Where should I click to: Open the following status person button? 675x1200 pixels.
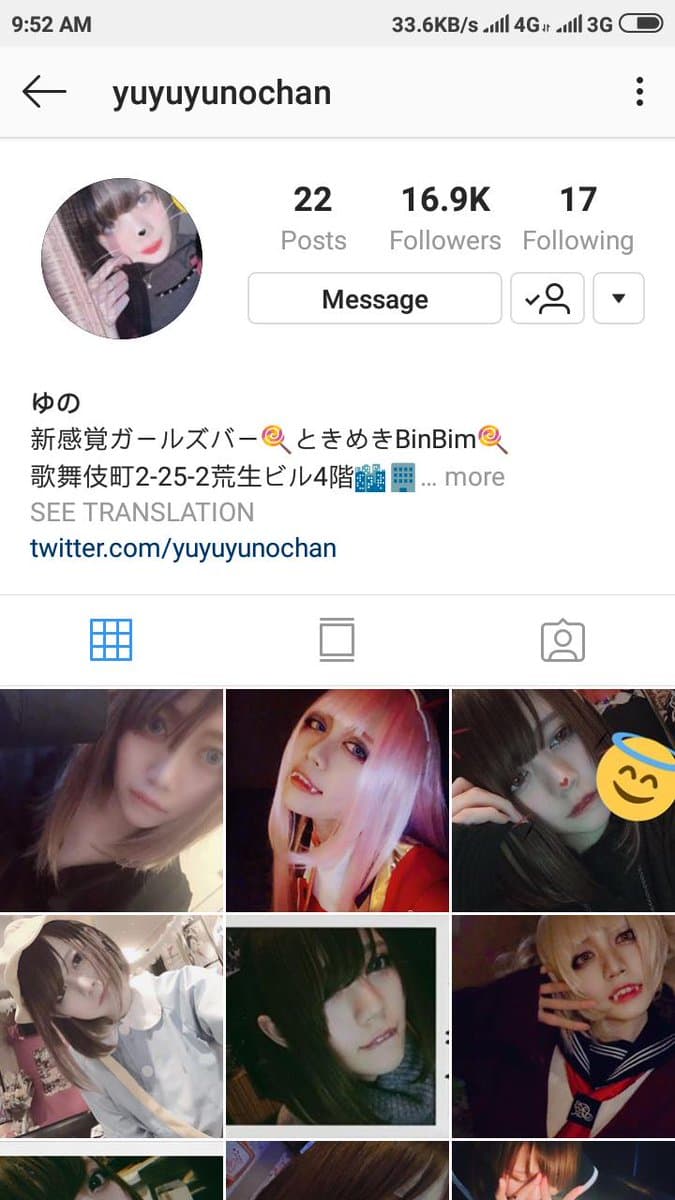point(547,299)
